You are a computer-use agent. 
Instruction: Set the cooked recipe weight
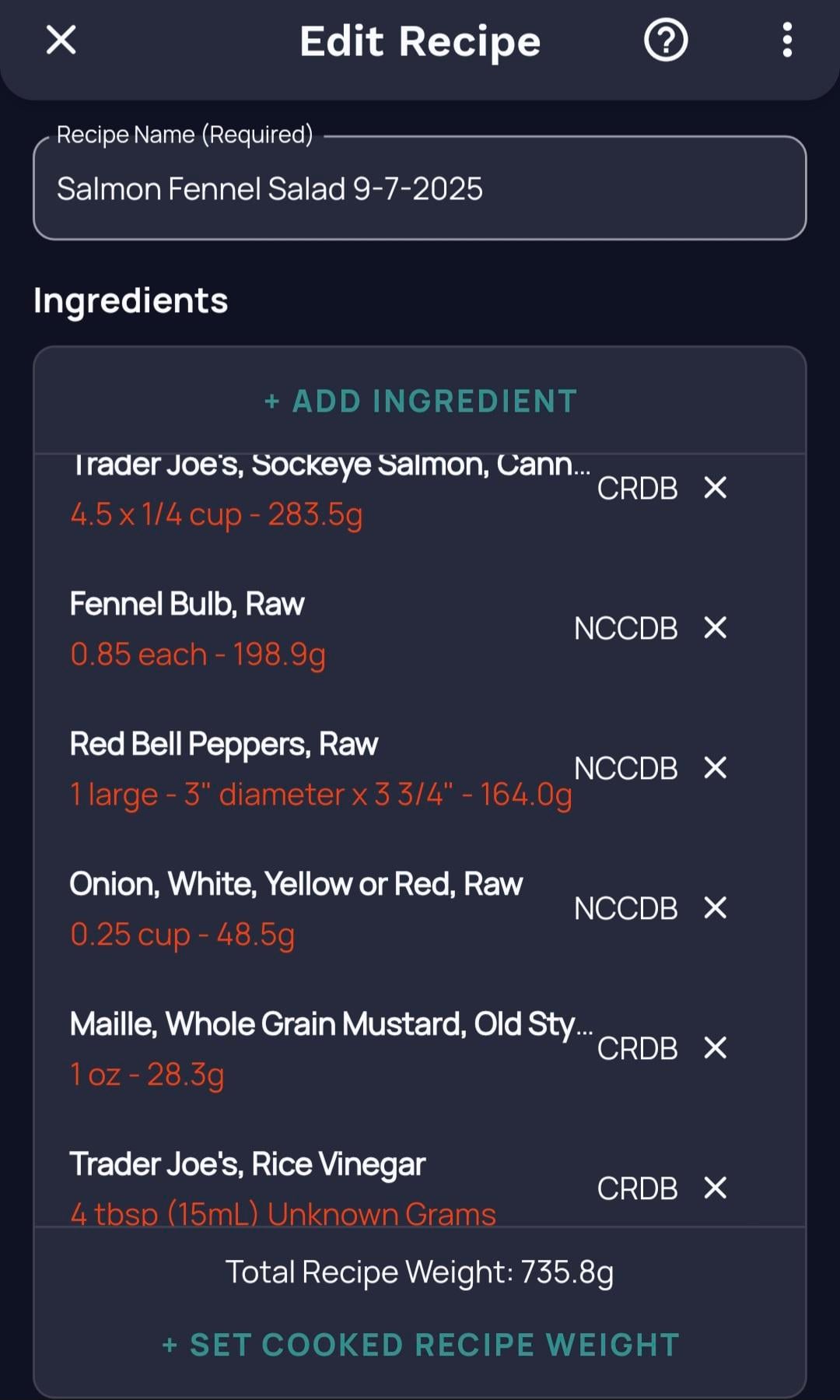(420, 1345)
